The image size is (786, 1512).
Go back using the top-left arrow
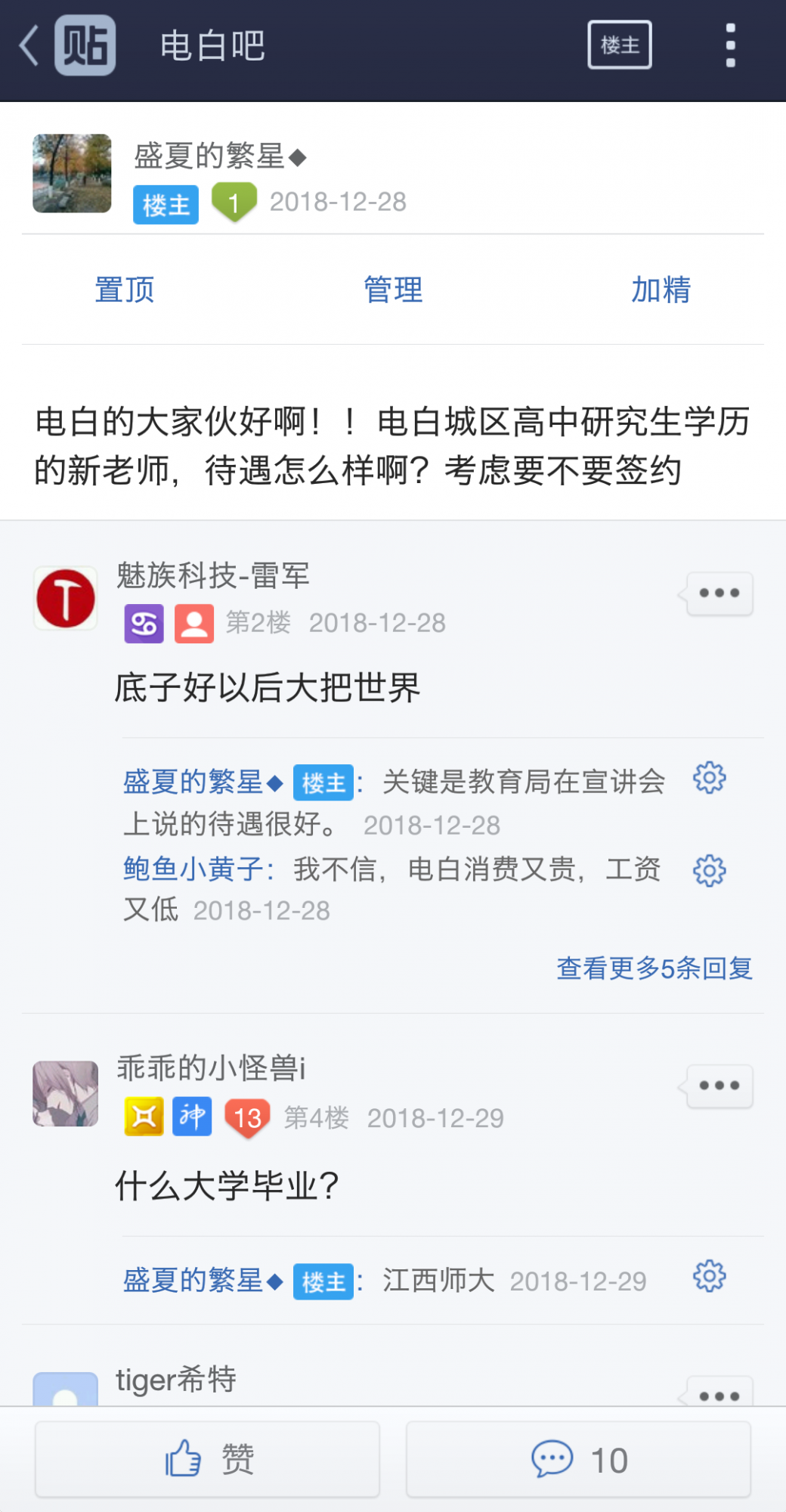point(29,45)
